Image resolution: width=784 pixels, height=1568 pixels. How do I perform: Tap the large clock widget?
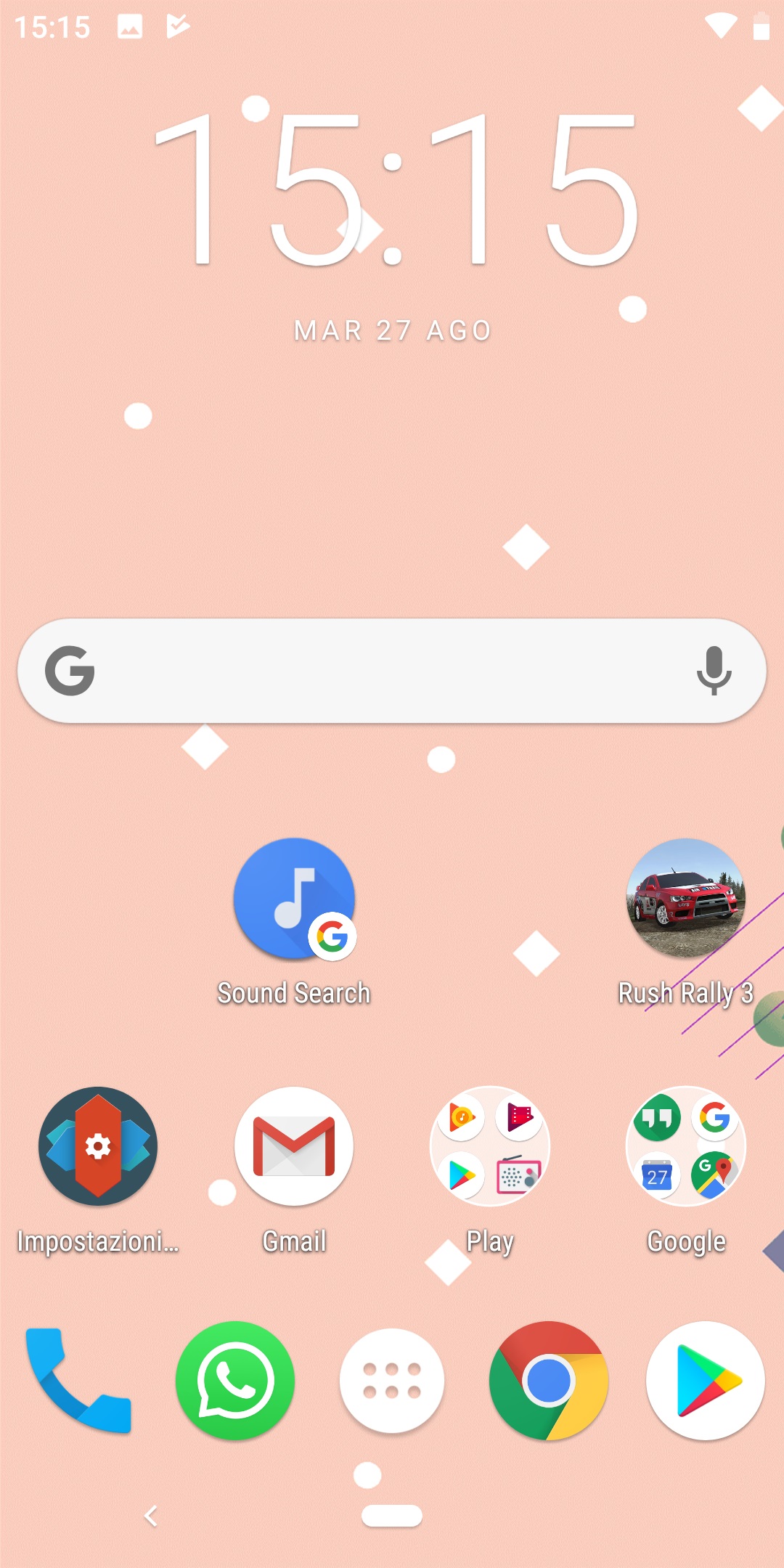point(396,190)
